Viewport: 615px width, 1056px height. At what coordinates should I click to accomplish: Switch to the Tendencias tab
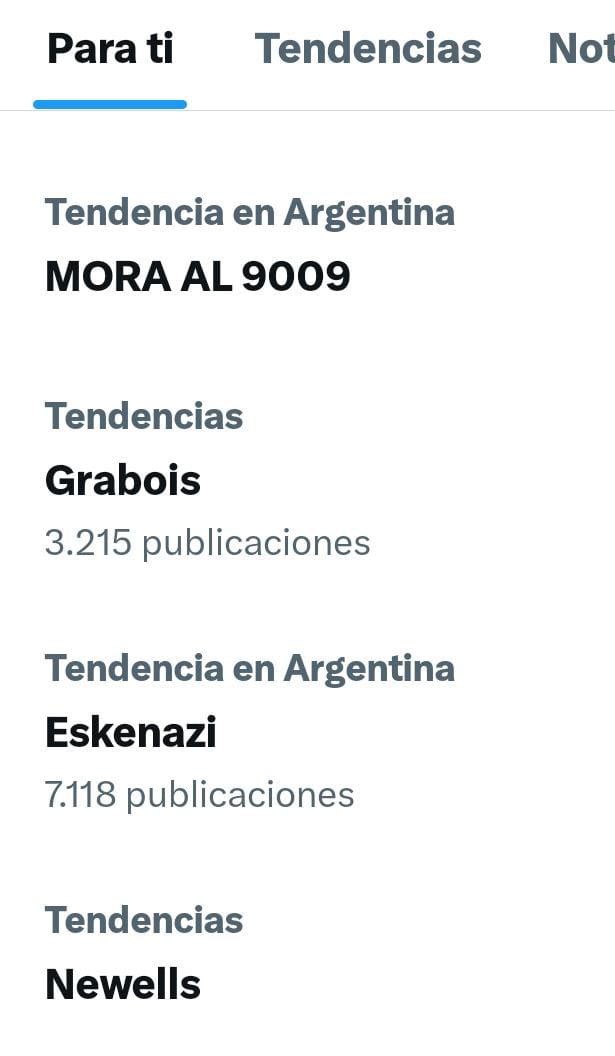(x=368, y=49)
